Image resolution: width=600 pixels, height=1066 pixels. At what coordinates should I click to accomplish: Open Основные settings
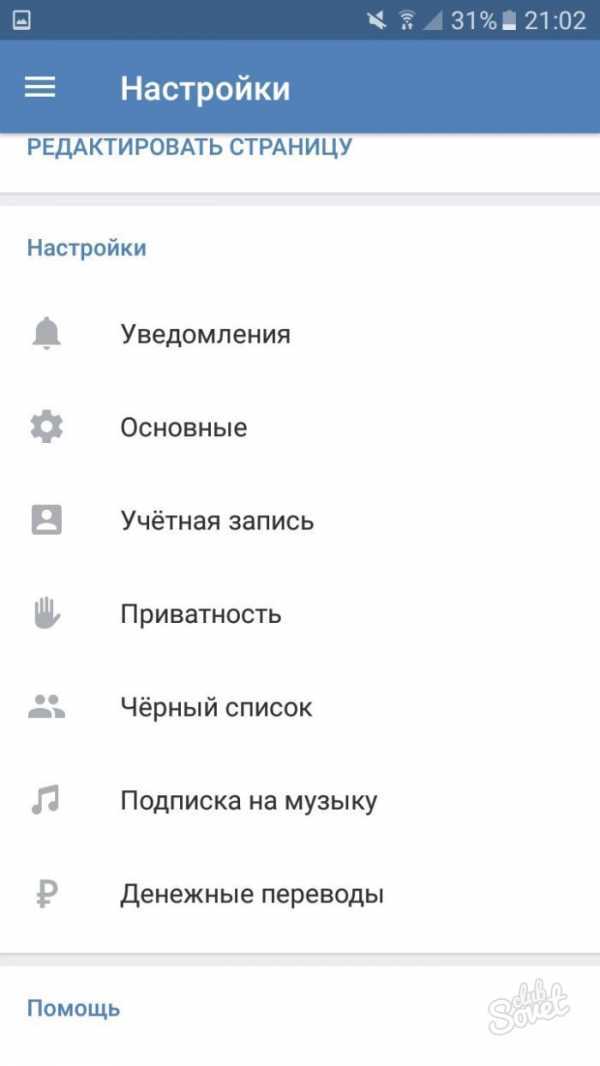(184, 428)
